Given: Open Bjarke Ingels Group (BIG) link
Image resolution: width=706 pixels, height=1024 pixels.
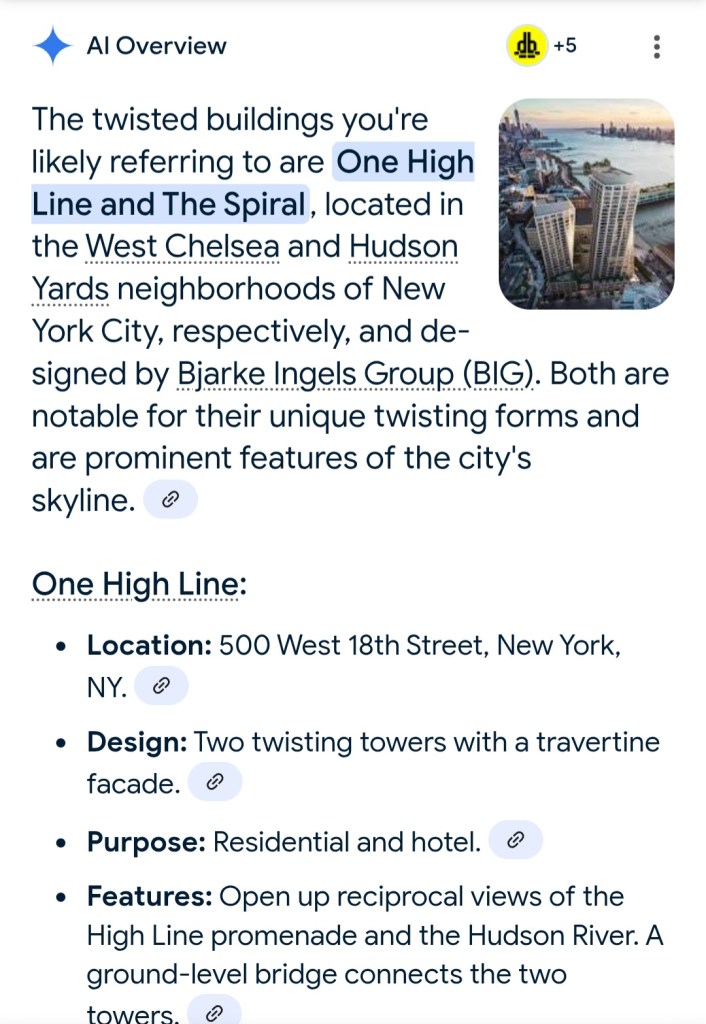Looking at the screenshot, I should (x=357, y=374).
